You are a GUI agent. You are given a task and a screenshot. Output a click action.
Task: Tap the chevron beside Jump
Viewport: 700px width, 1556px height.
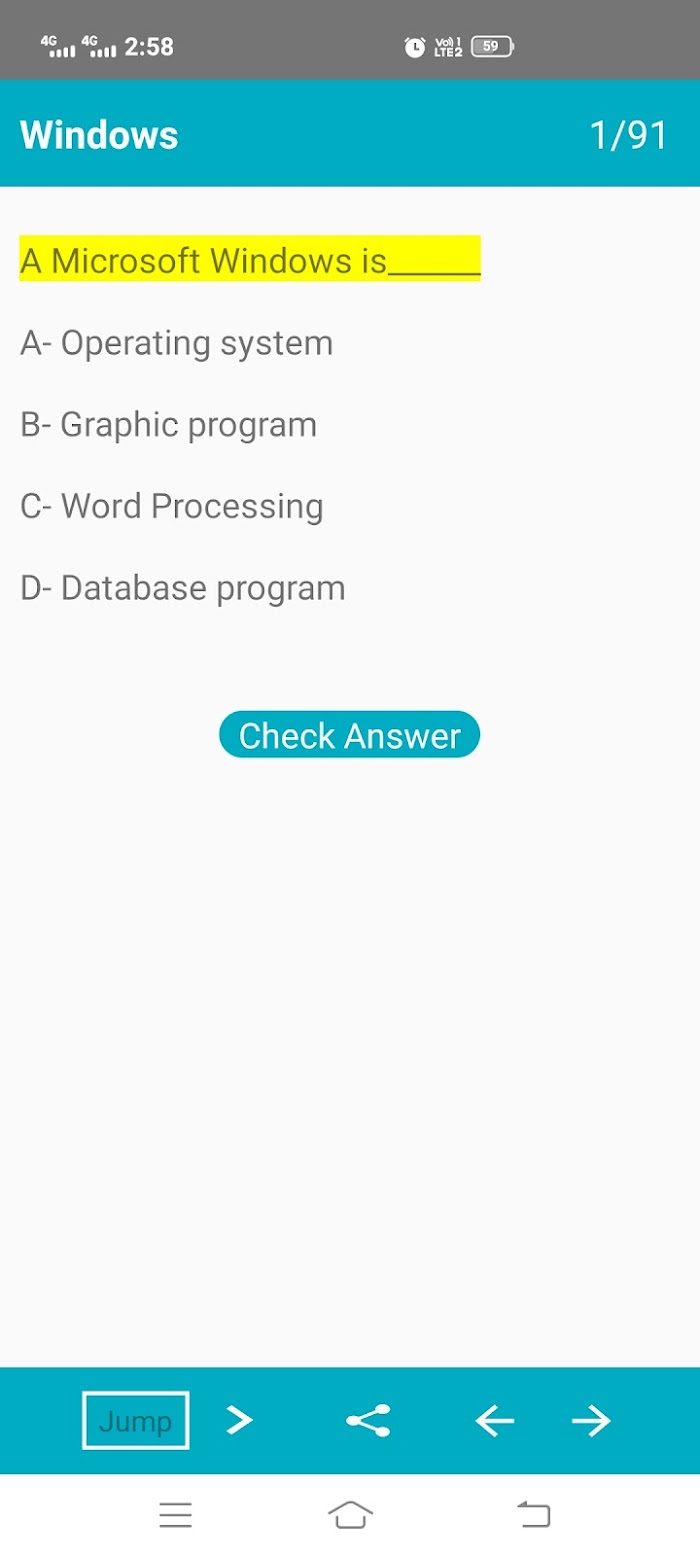tap(239, 1420)
